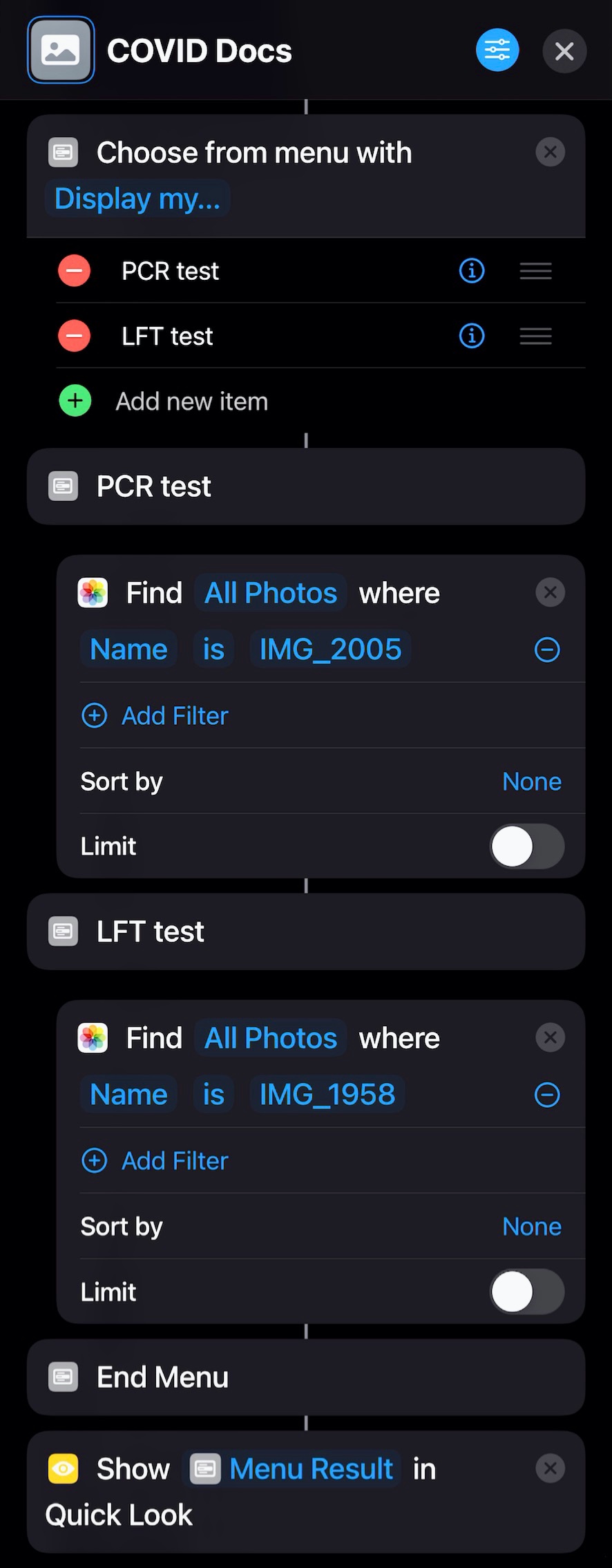This screenshot has height=1568, width=612.
Task: Close the COVID Docs shortcut editor
Action: click(564, 50)
